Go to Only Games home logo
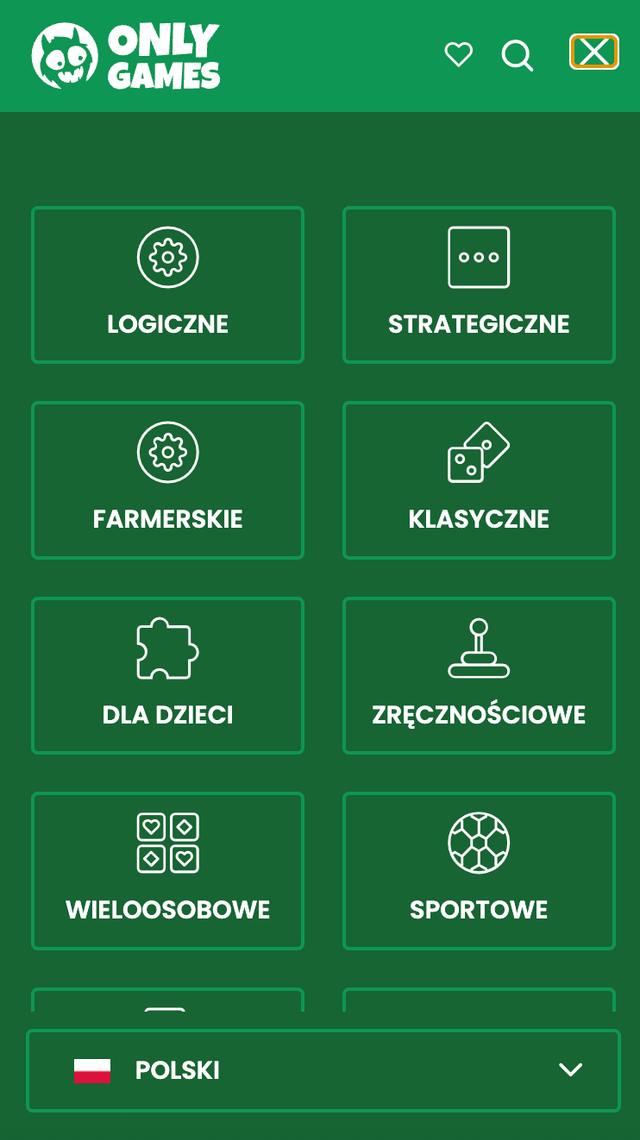The width and height of the screenshot is (640, 1140). click(126, 56)
